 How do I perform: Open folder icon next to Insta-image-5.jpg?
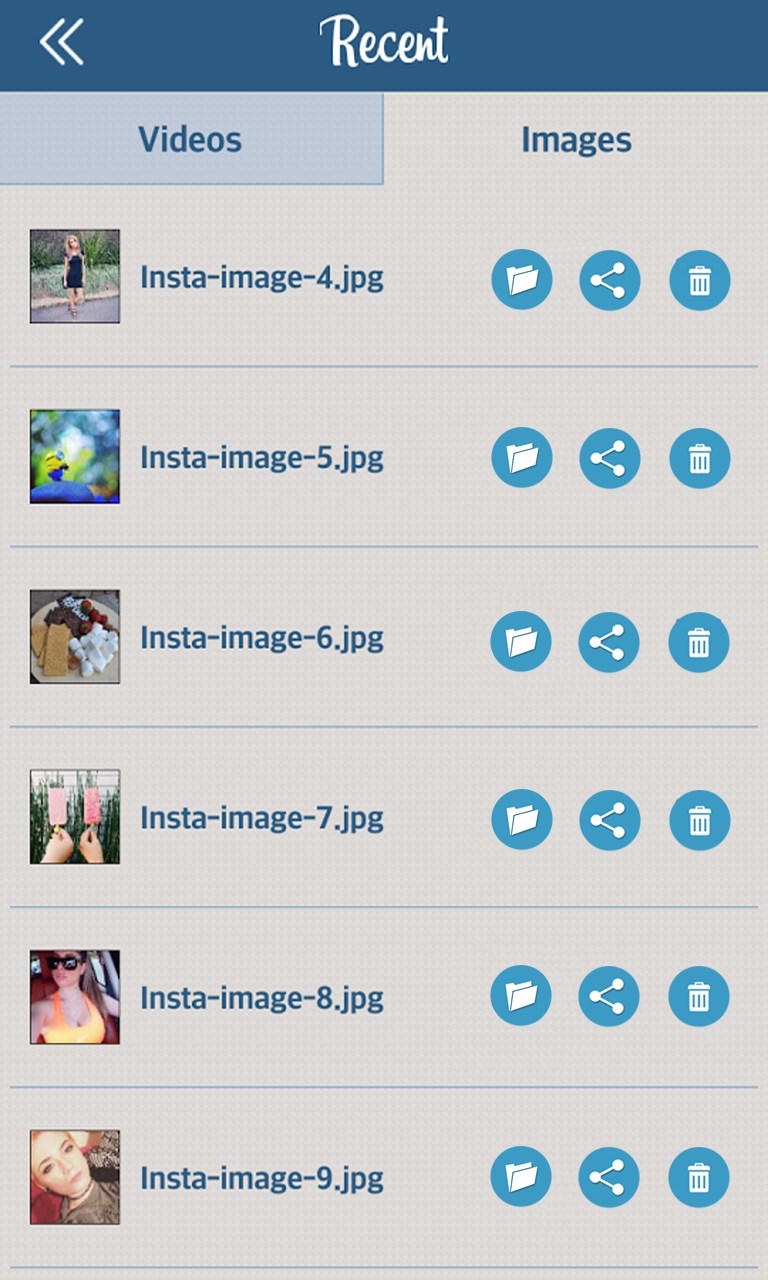[x=521, y=458]
